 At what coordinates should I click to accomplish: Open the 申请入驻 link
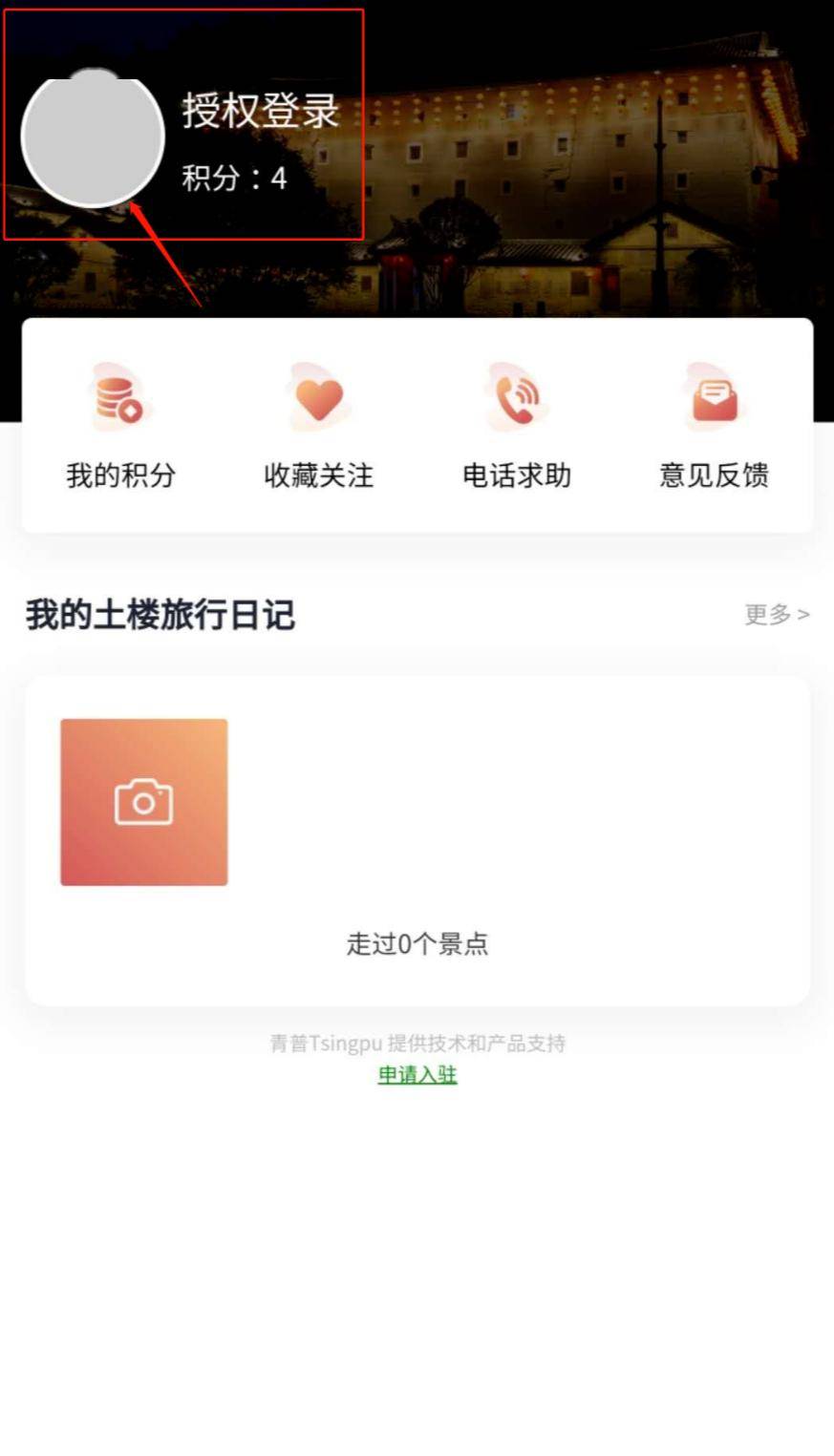[417, 1075]
